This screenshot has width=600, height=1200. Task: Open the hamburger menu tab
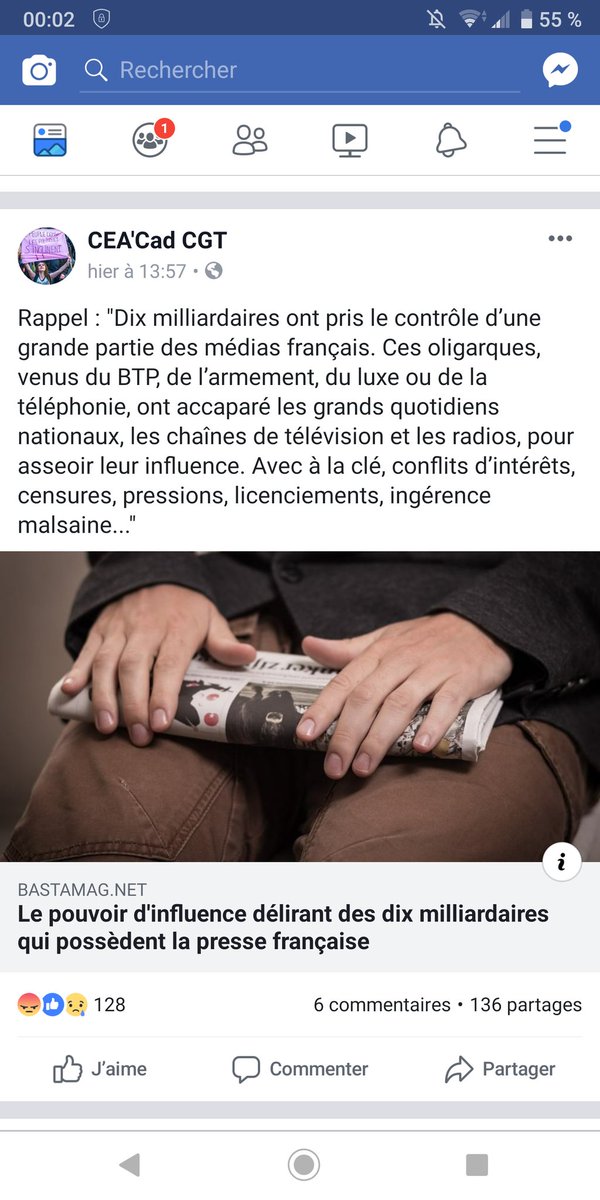click(550, 140)
